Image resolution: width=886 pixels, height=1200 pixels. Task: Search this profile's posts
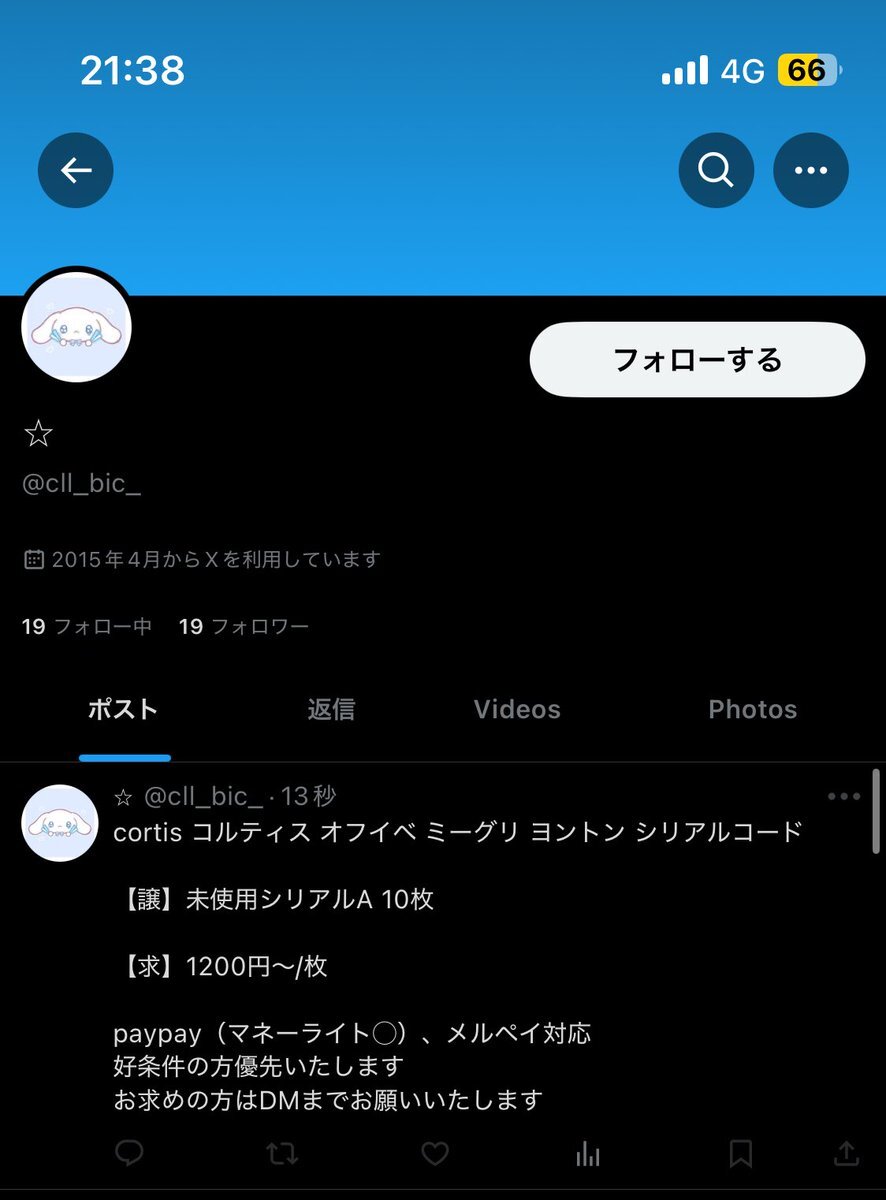click(x=716, y=171)
